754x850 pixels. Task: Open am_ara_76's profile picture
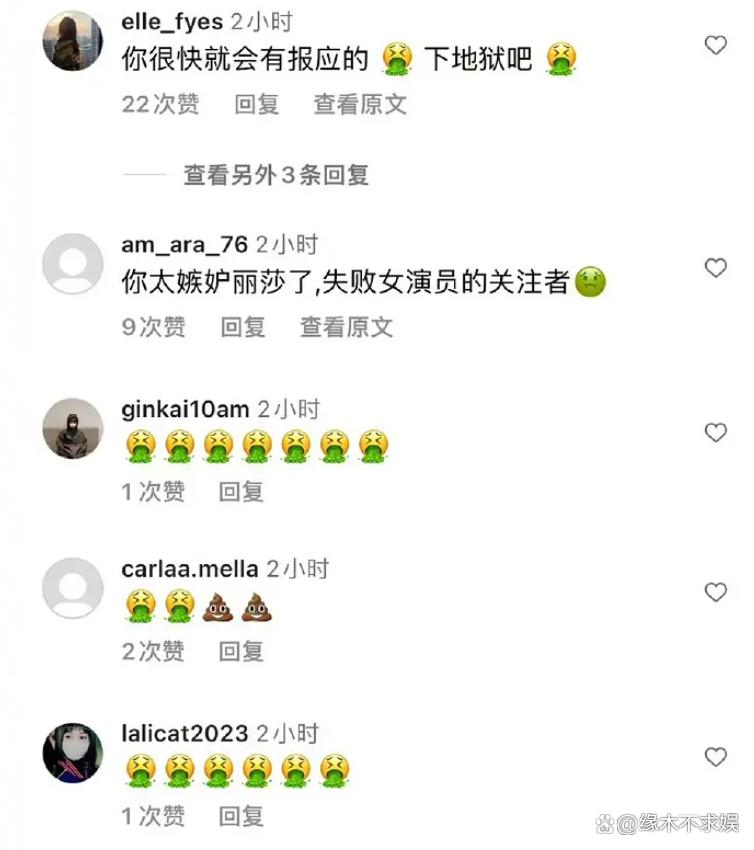(x=72, y=264)
